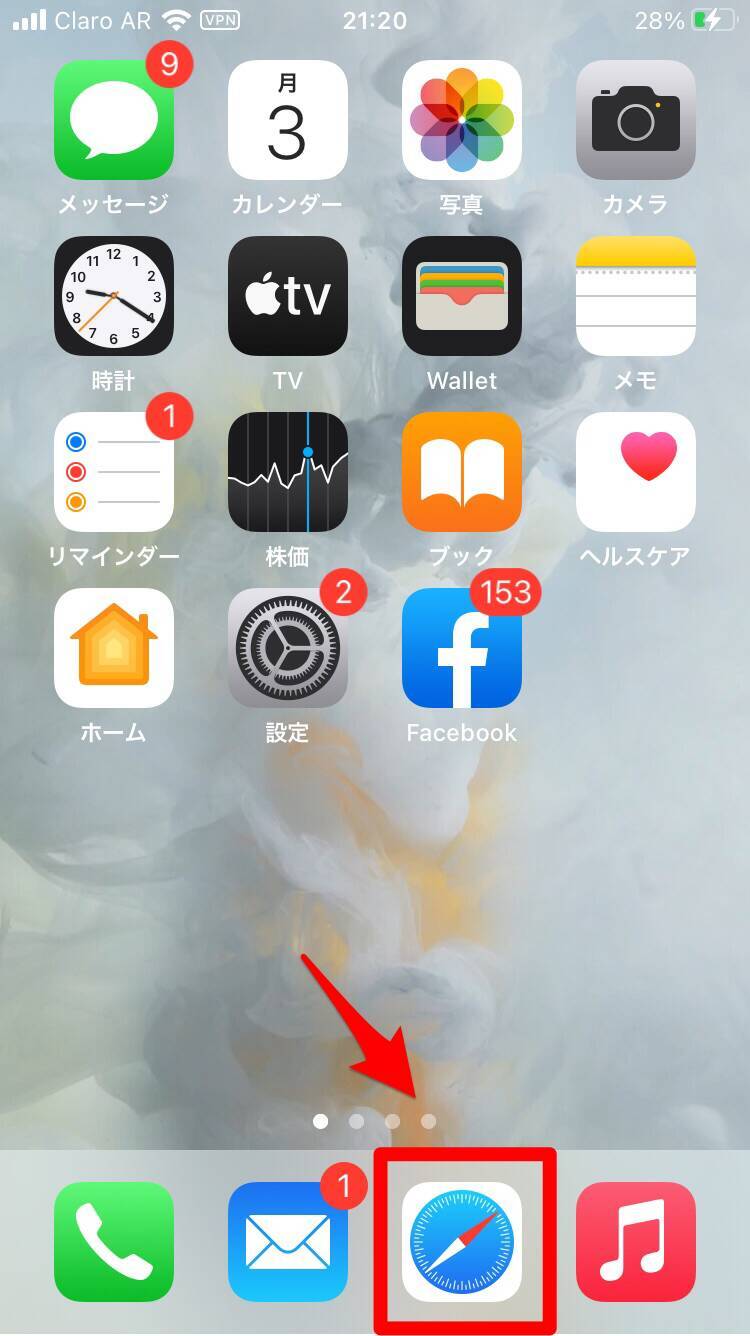Open the Music app in the dock

click(635, 1242)
